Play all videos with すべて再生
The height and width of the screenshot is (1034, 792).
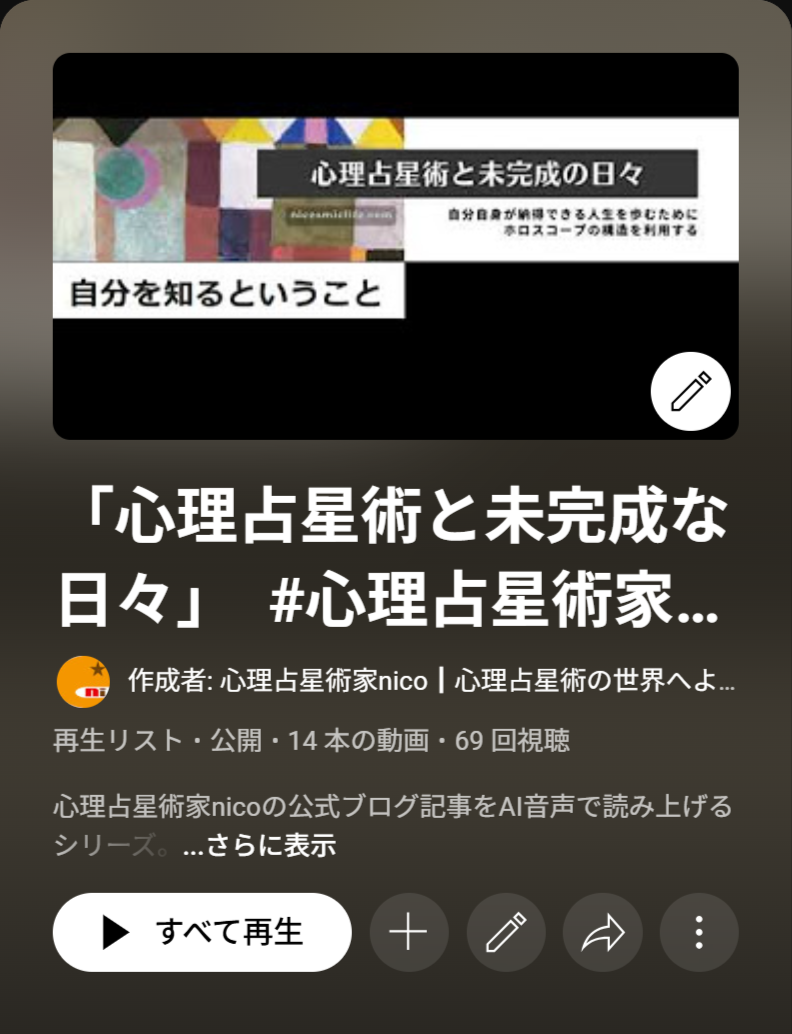[x=202, y=932]
